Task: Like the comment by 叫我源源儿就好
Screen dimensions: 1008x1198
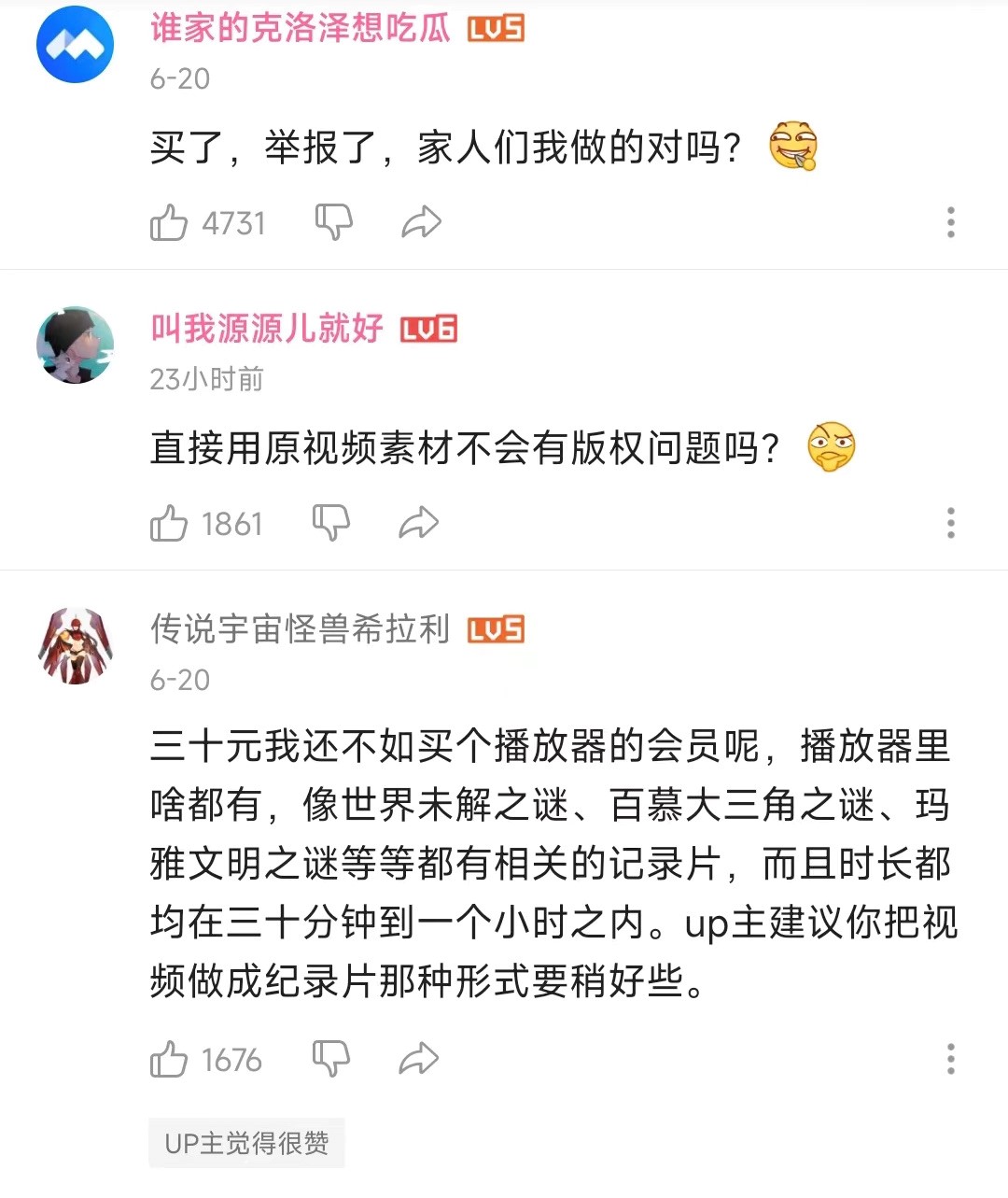Action: click(x=169, y=523)
